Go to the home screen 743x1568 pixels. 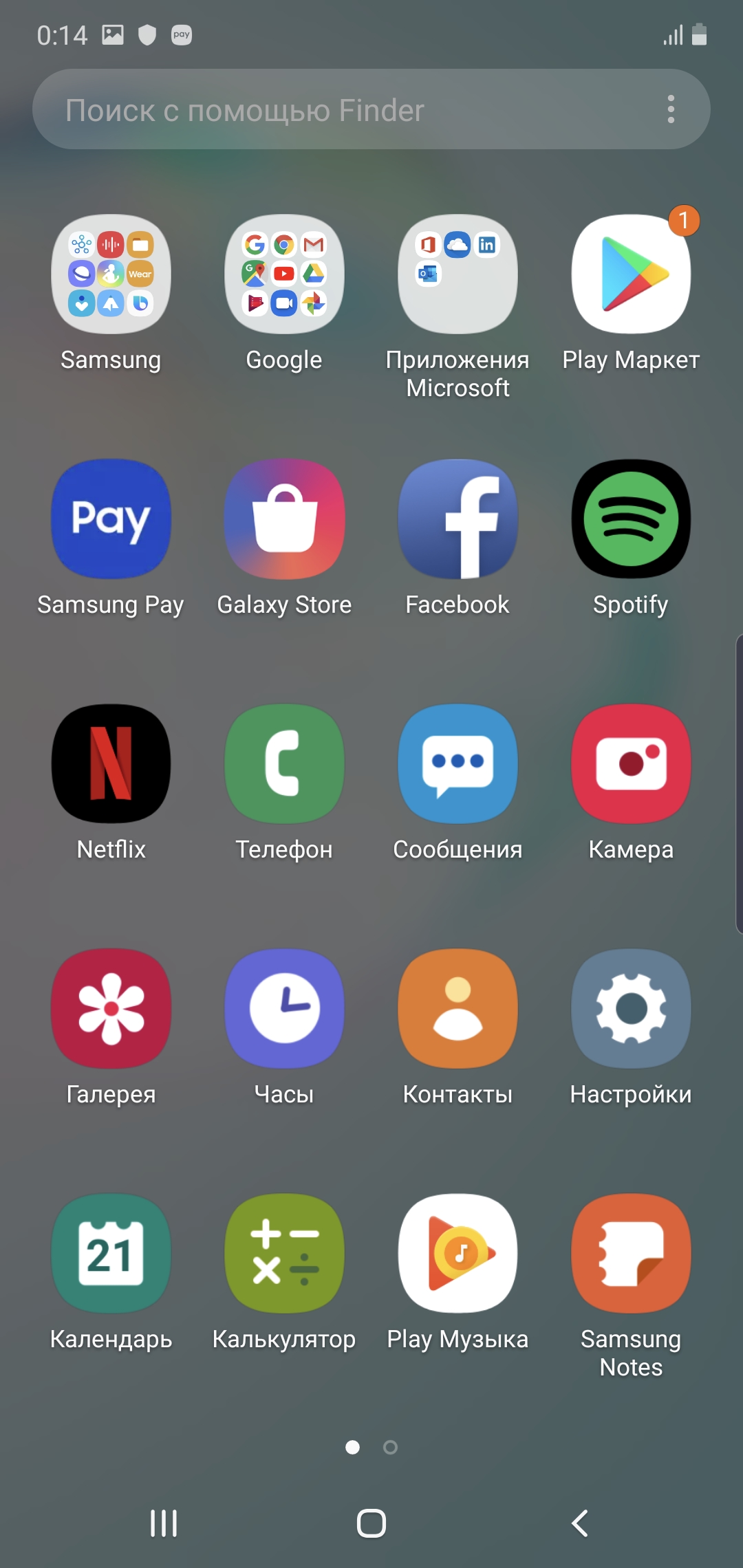click(x=371, y=1523)
